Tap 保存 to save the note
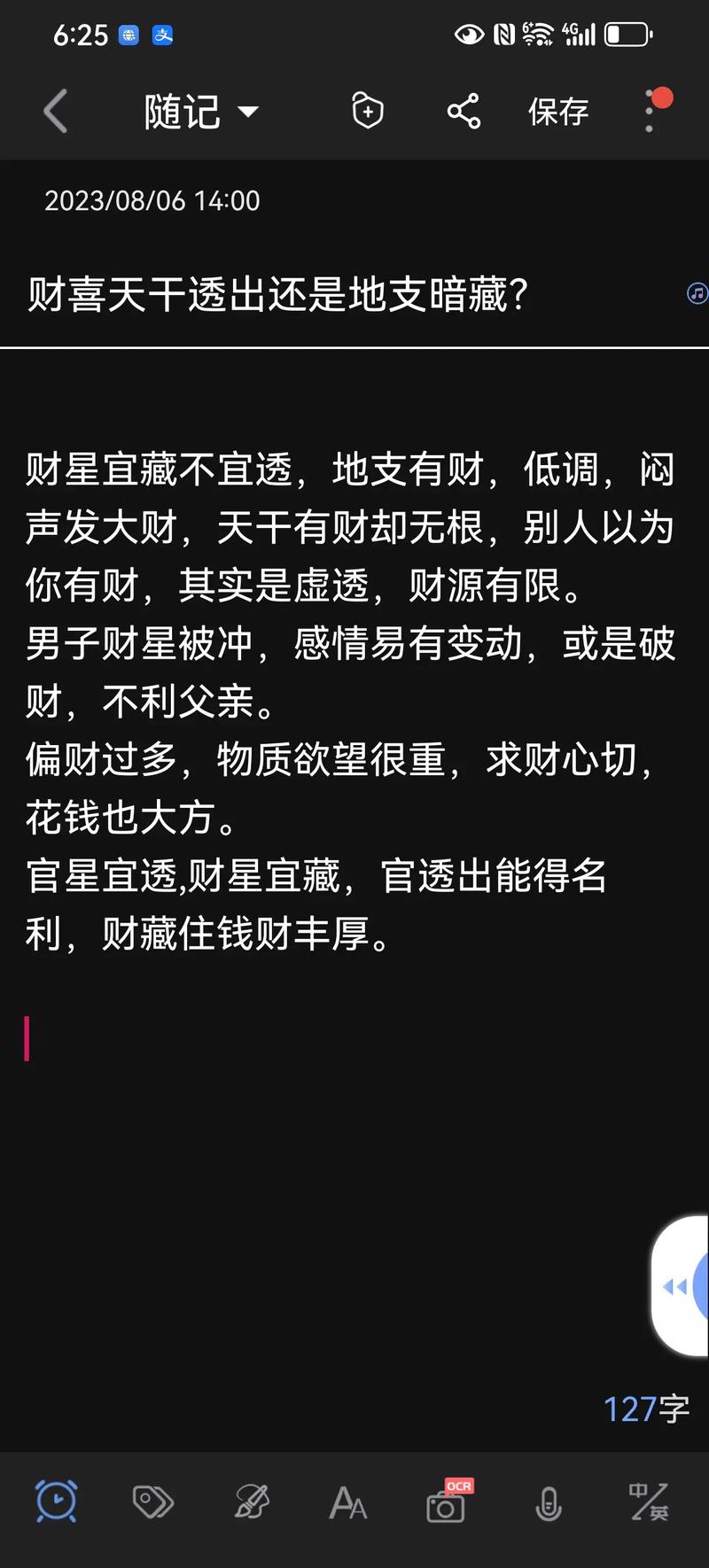Viewport: 709px width, 1568px height. pyautogui.click(x=558, y=112)
